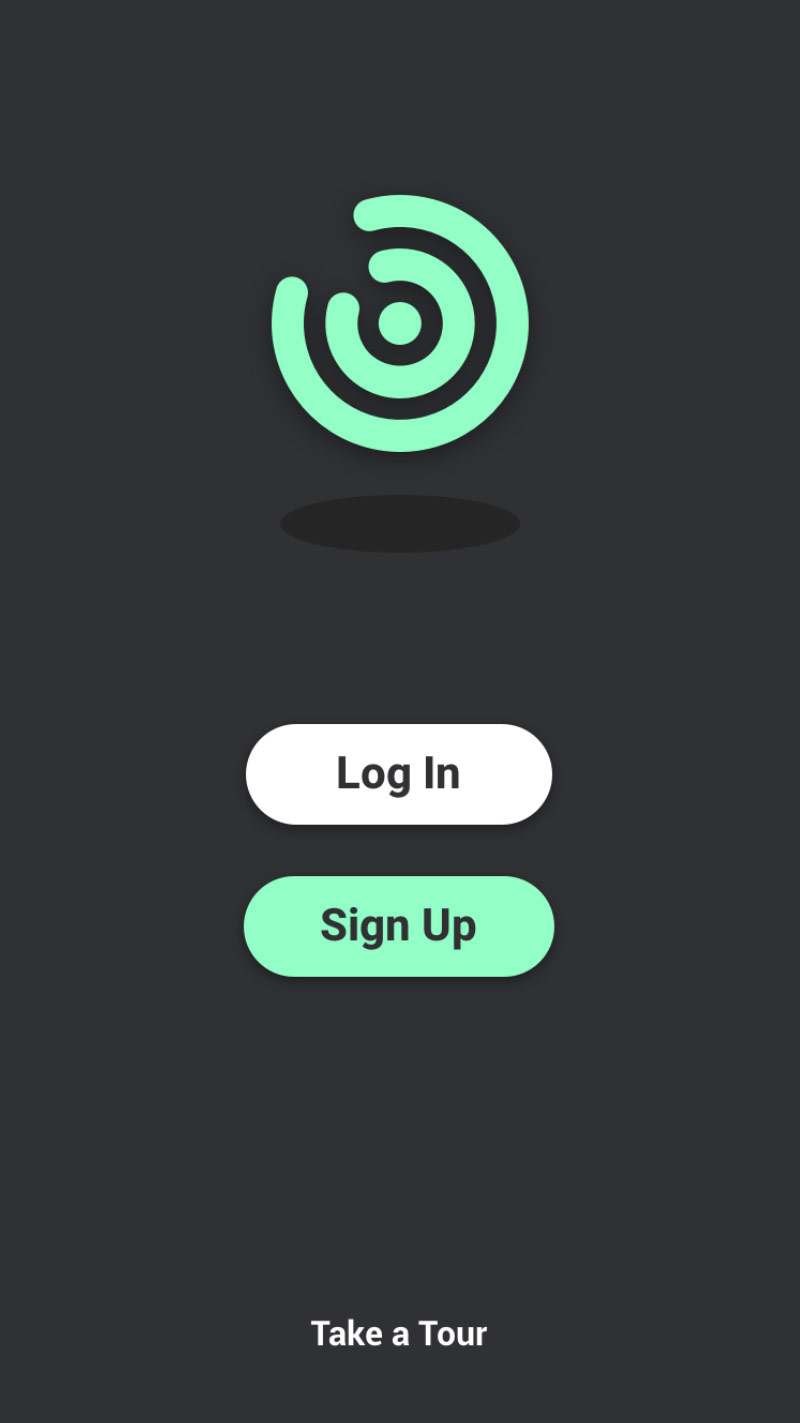
Task: Tap the Log In button
Action: point(398,774)
